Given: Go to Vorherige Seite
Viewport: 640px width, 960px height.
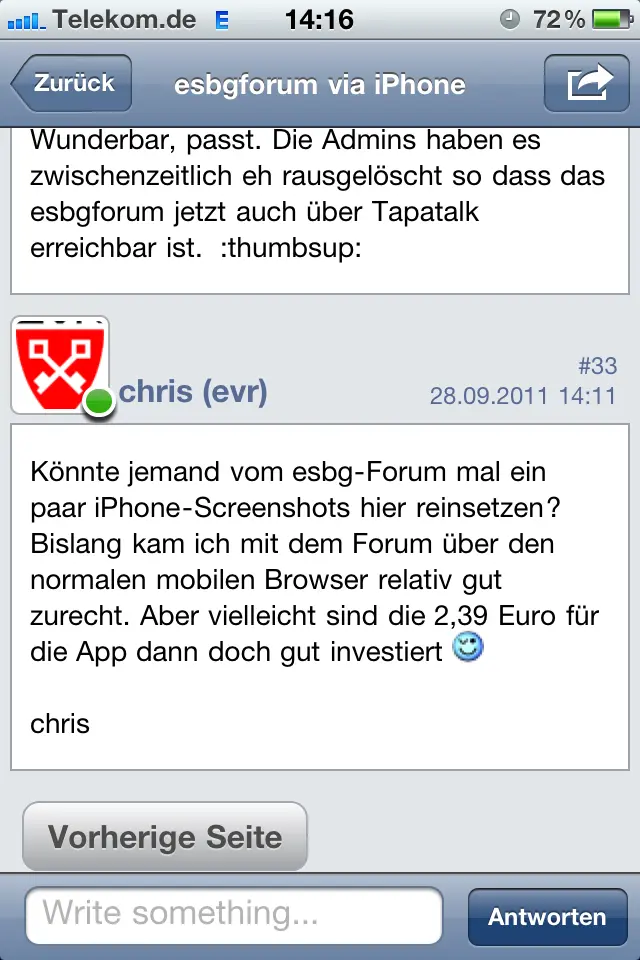Looking at the screenshot, I should click(165, 836).
